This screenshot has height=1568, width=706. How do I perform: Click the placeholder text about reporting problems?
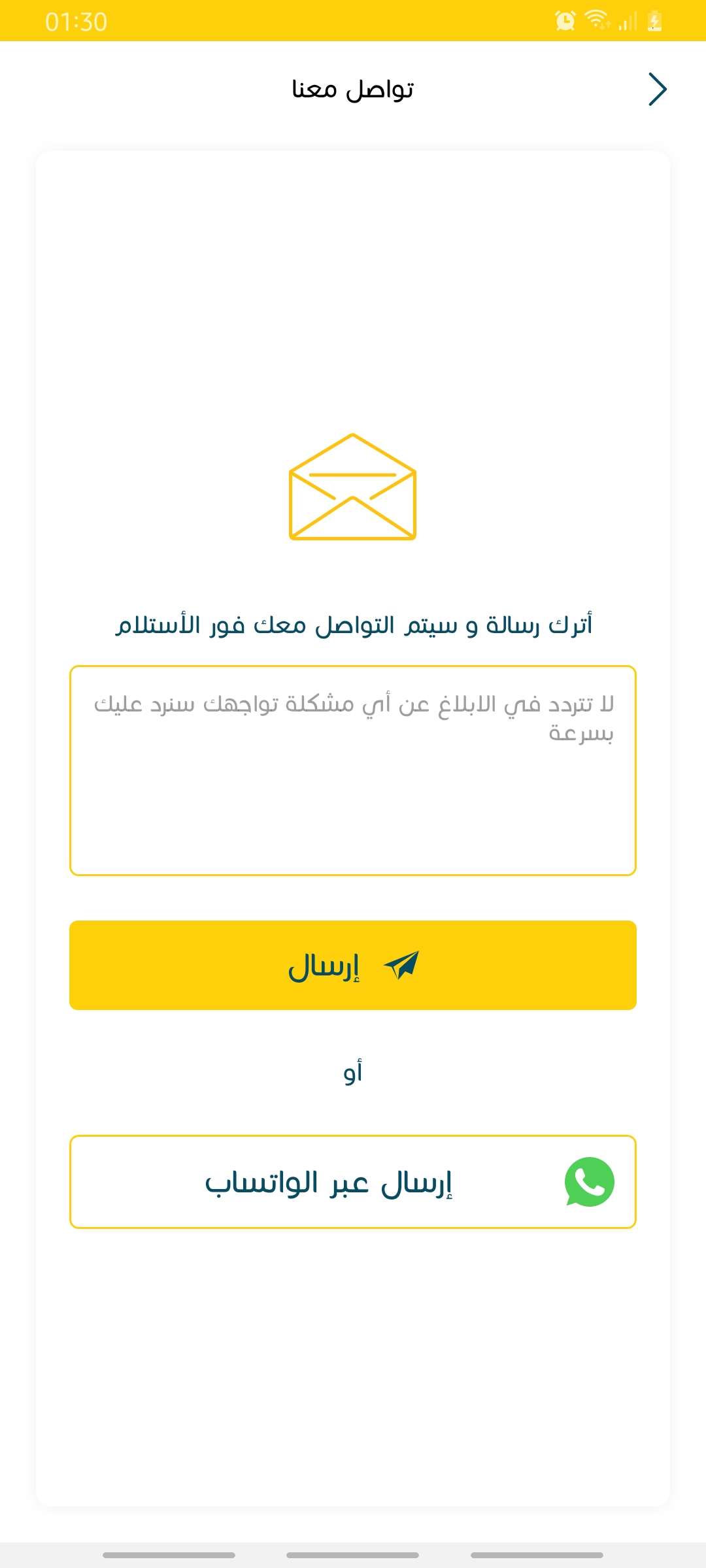352,719
